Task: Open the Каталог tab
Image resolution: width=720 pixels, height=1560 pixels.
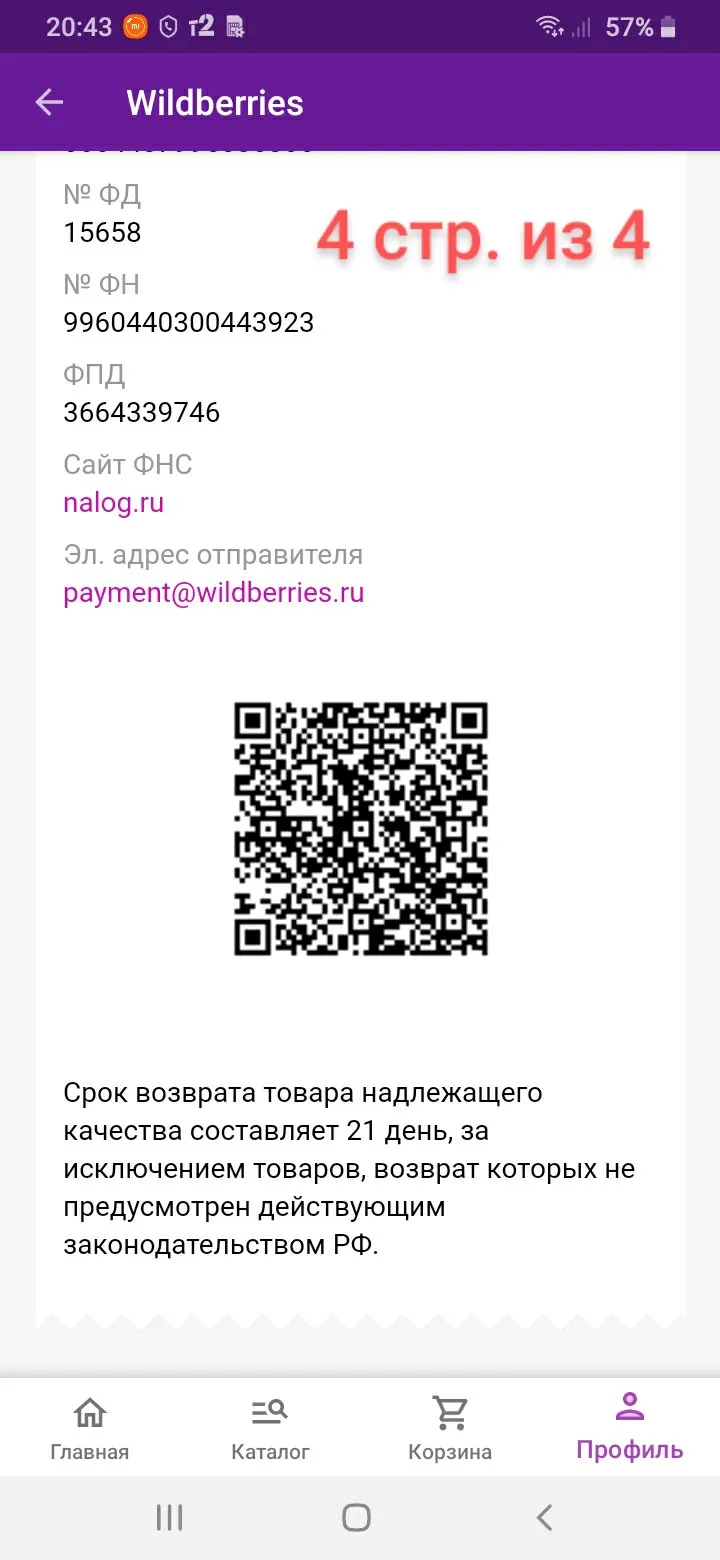Action: (x=270, y=1428)
